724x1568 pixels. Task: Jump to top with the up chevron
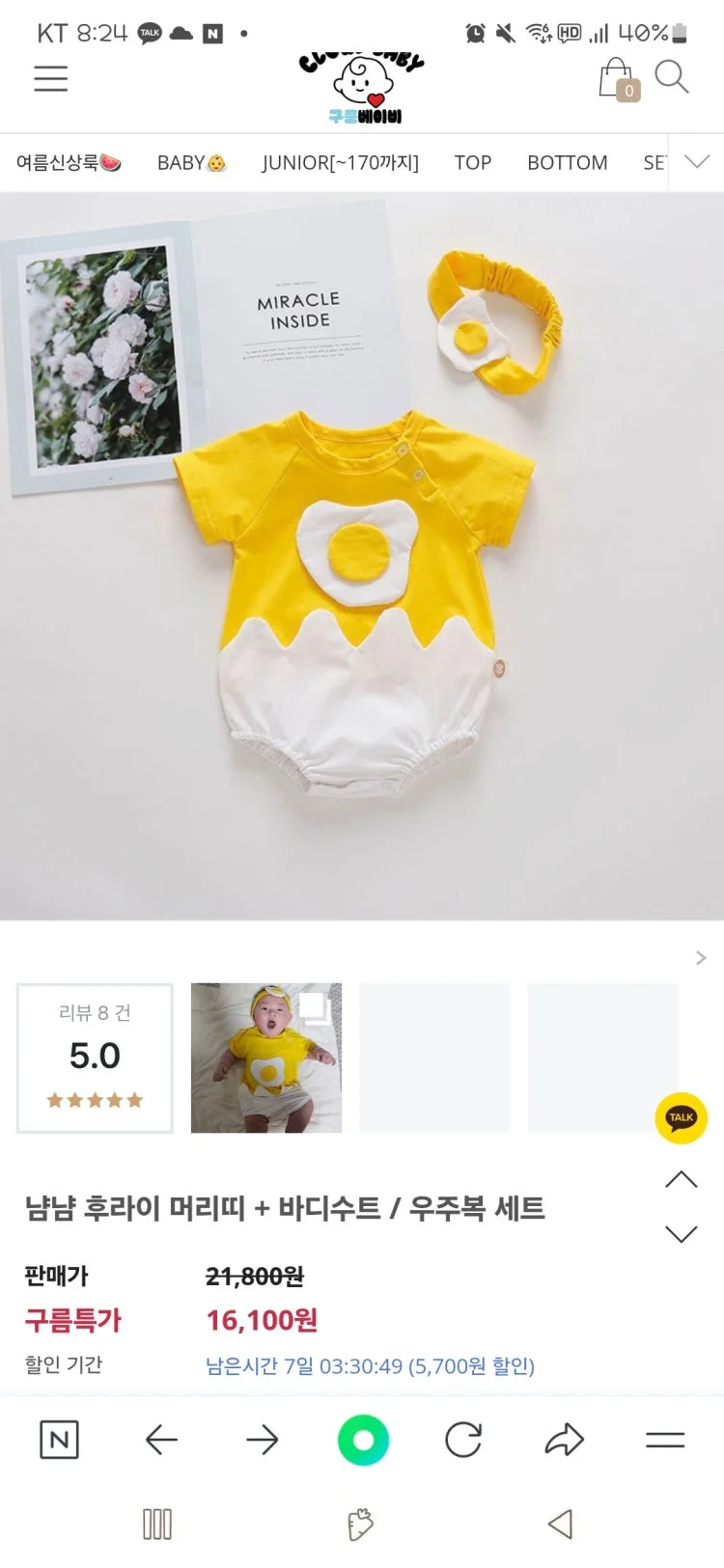tap(681, 1179)
